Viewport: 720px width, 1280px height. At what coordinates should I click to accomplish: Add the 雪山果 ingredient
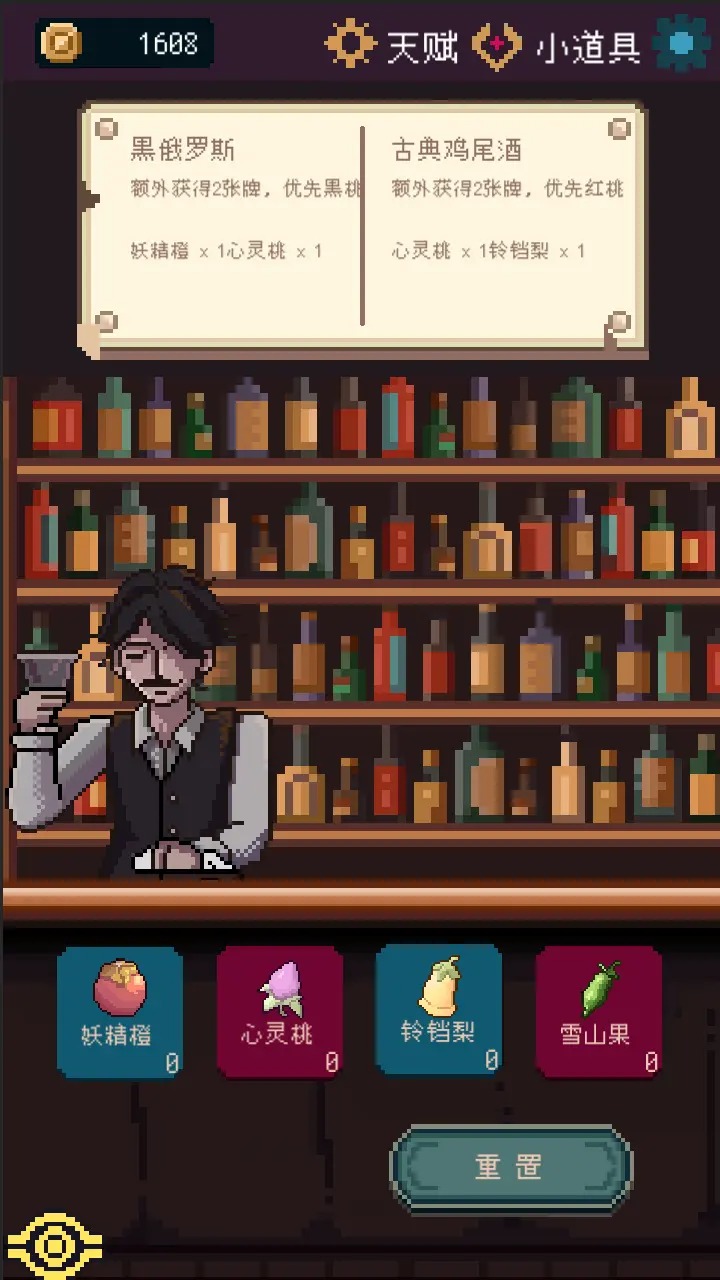(x=598, y=1012)
